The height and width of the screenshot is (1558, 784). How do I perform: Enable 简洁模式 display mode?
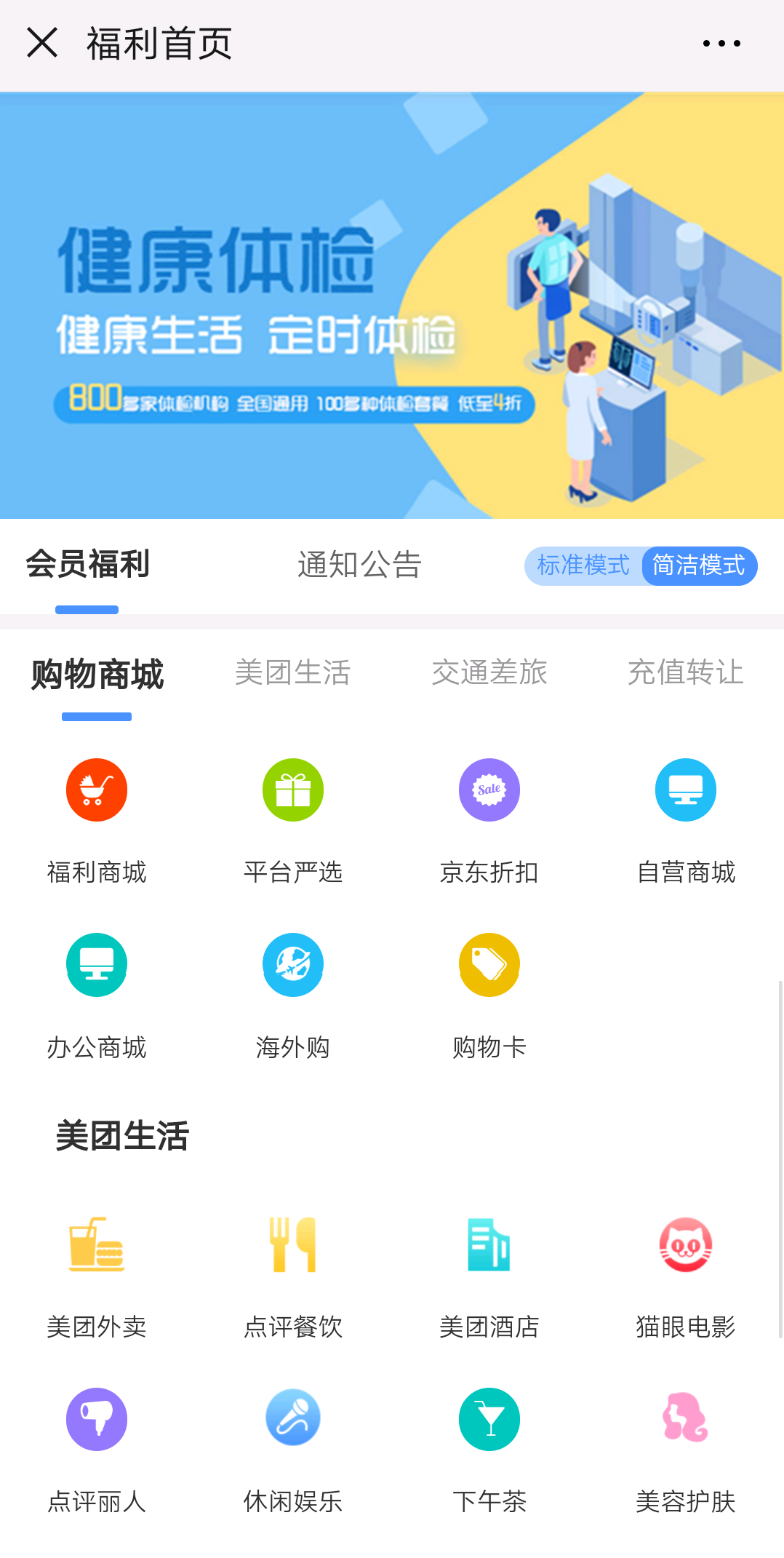(x=698, y=565)
